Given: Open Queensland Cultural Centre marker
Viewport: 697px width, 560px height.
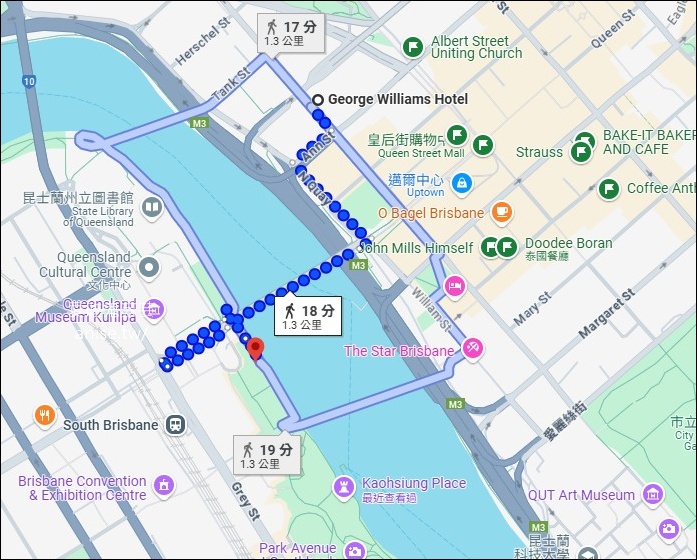Looking at the screenshot, I should (x=150, y=266).
